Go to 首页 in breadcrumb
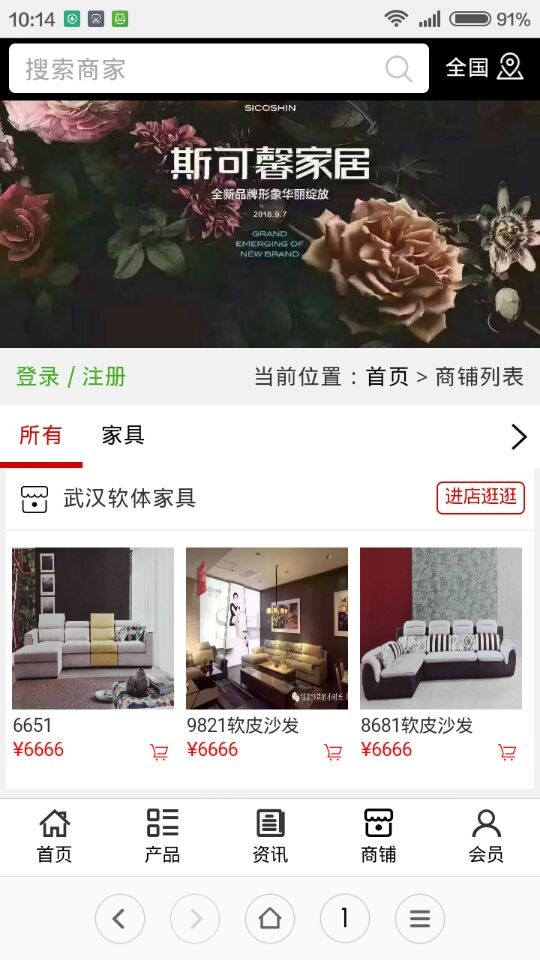540x960 pixels. (x=387, y=377)
